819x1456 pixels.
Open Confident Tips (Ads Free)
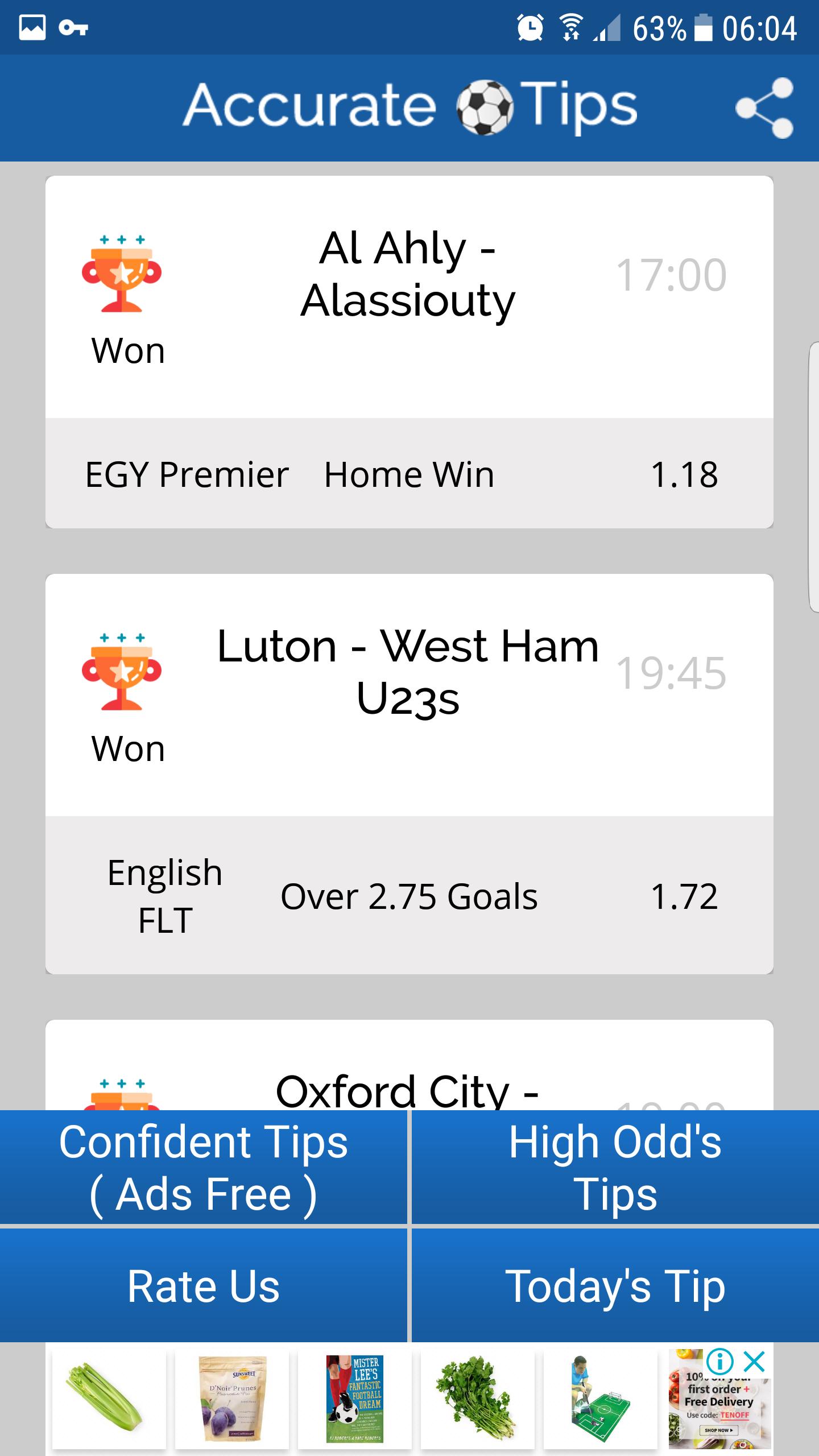tap(203, 1168)
